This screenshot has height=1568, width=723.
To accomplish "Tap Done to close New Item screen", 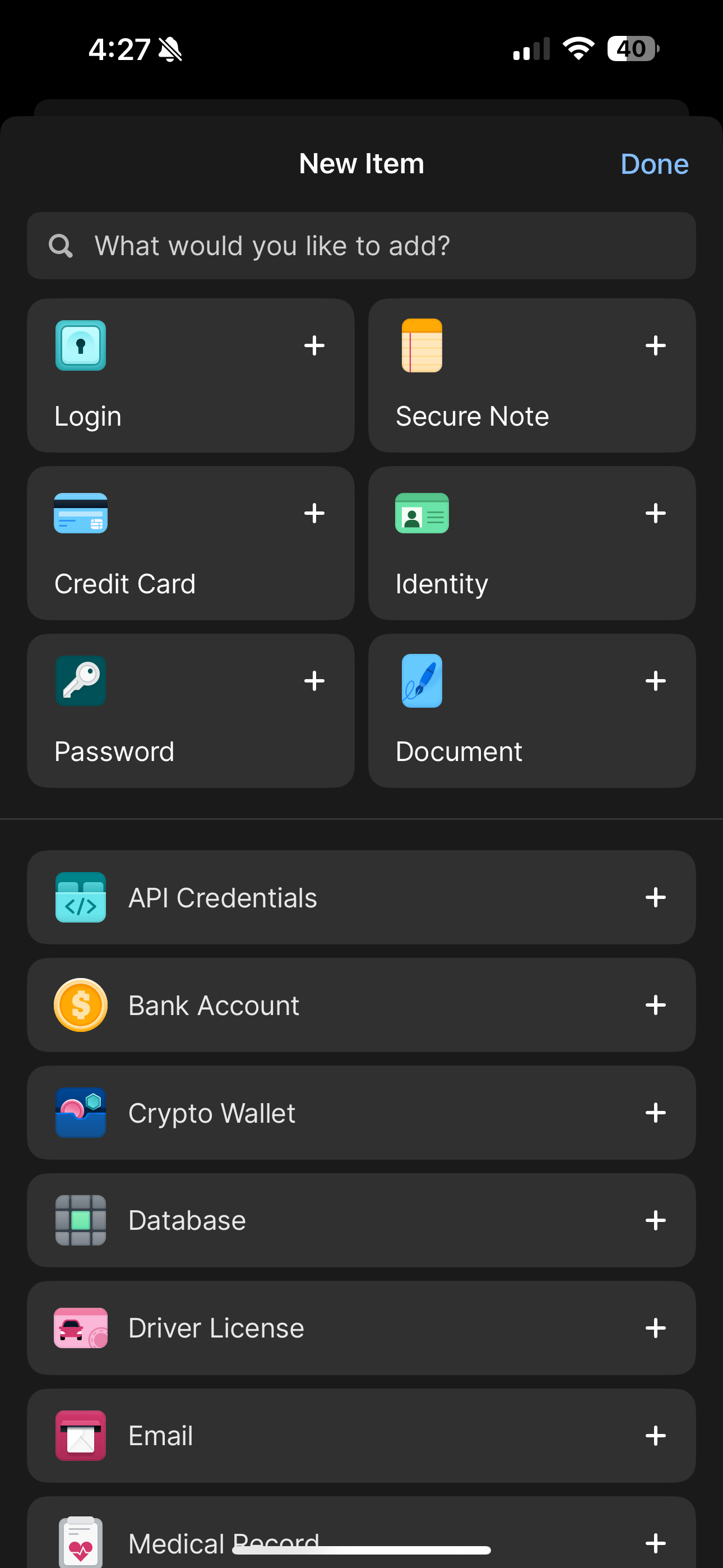I will click(654, 163).
